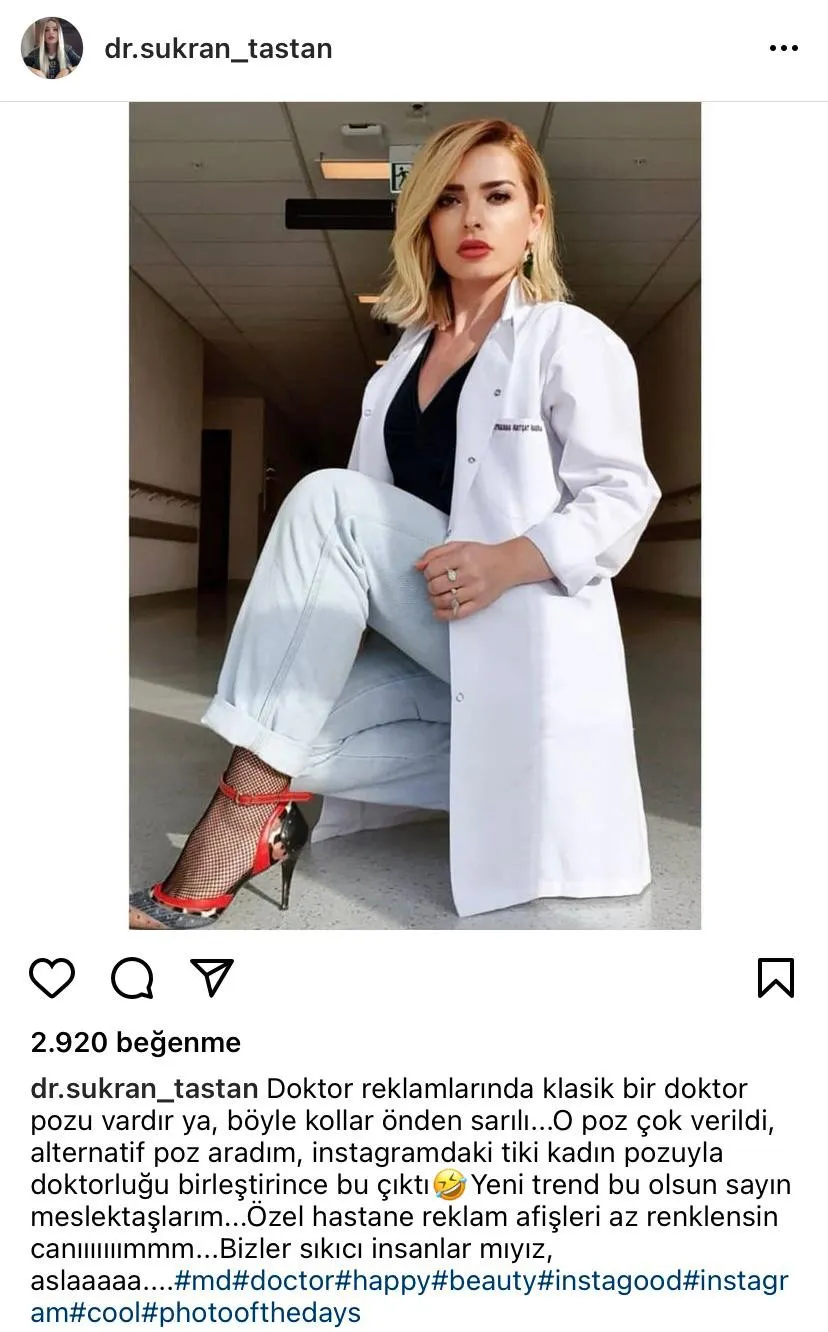Like this post with the heart icon
The height and width of the screenshot is (1332, 828).
(x=52, y=977)
